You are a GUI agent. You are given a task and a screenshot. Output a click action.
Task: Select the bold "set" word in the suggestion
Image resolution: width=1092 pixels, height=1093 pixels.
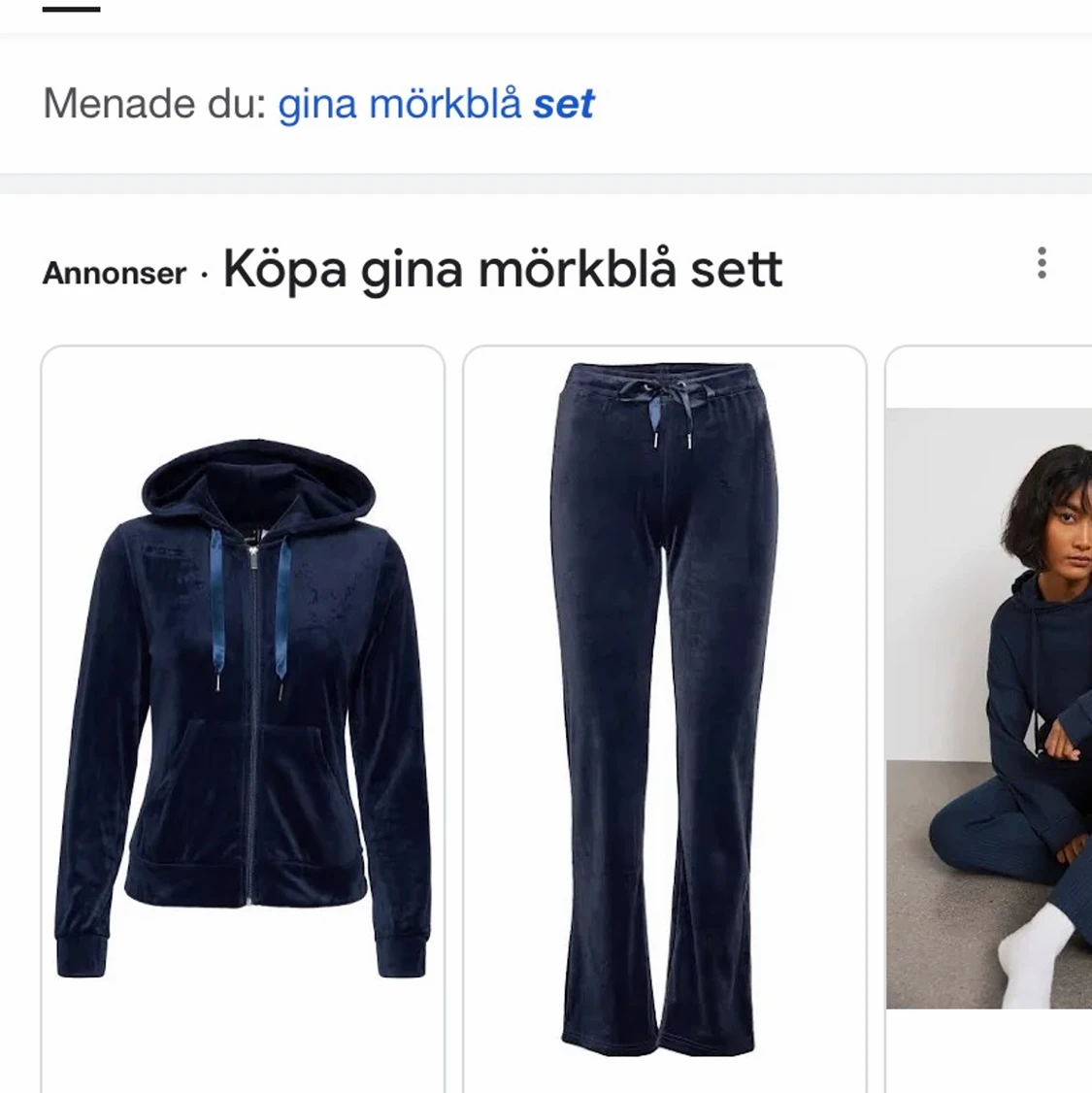pos(564,104)
